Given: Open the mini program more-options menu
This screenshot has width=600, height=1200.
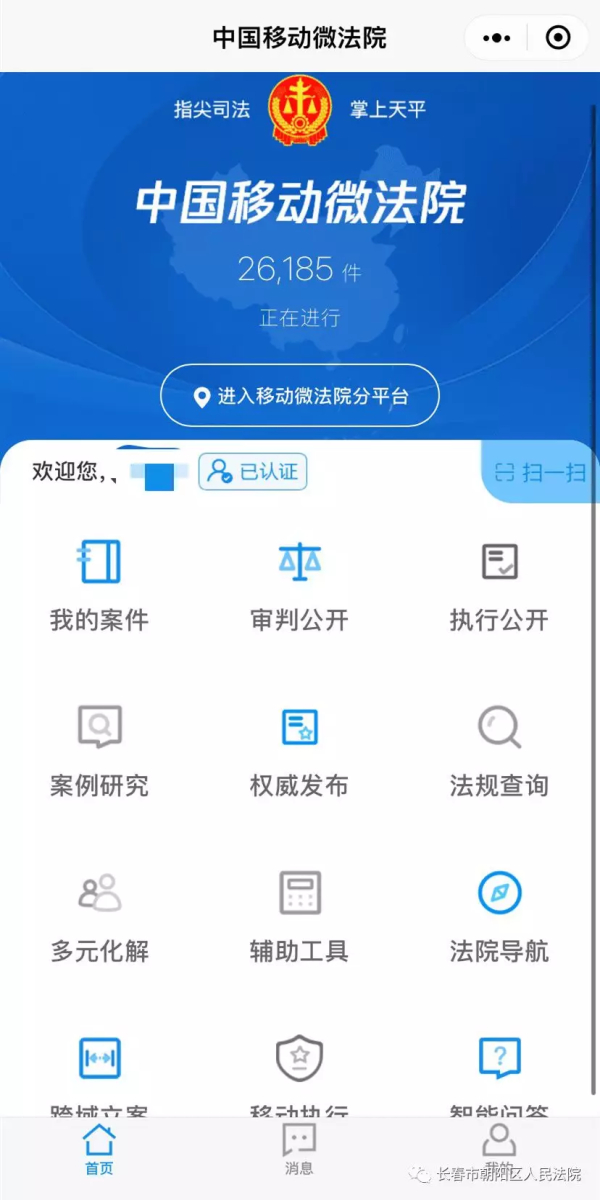Looking at the screenshot, I should tap(497, 38).
